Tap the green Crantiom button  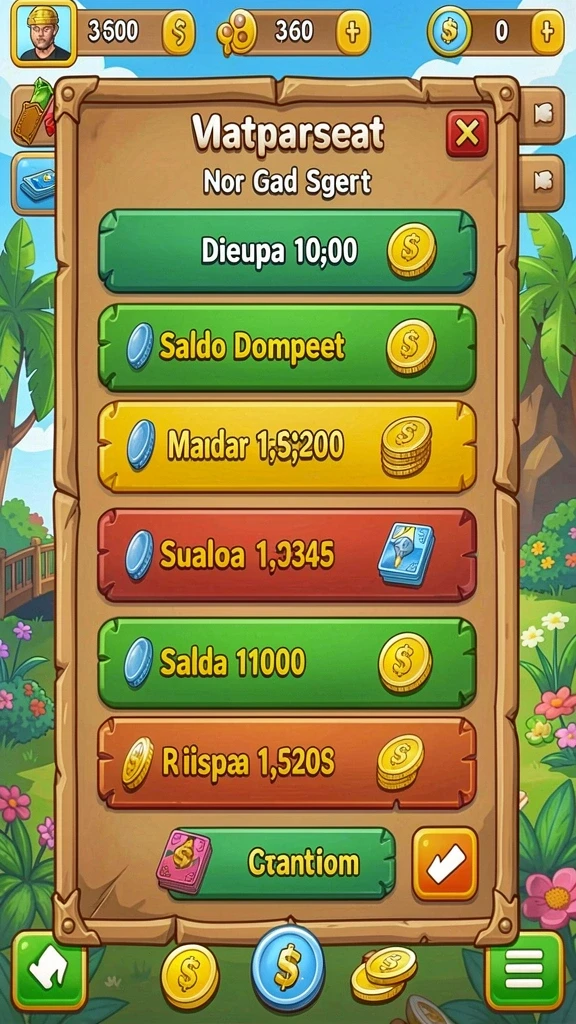[282, 863]
